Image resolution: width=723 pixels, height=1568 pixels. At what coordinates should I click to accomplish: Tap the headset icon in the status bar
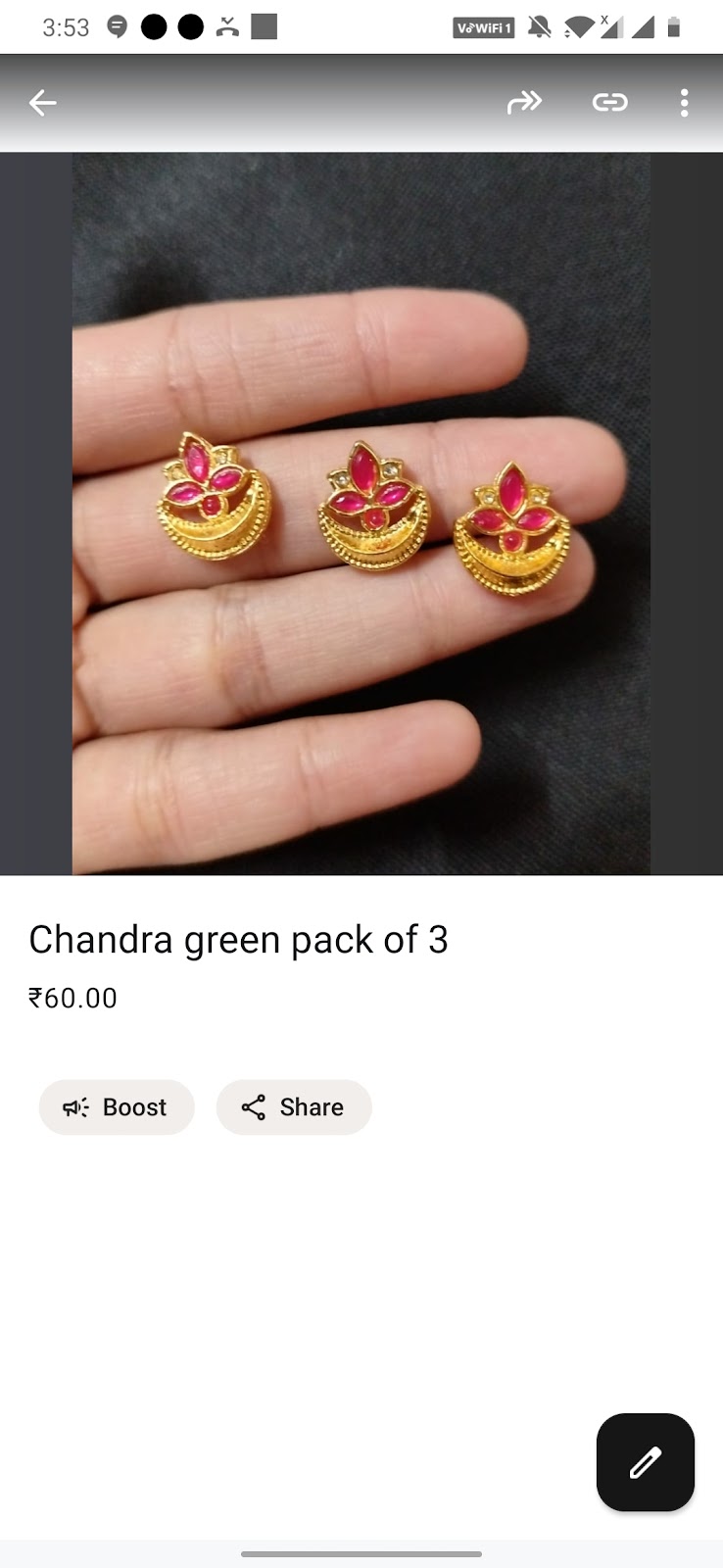click(229, 26)
